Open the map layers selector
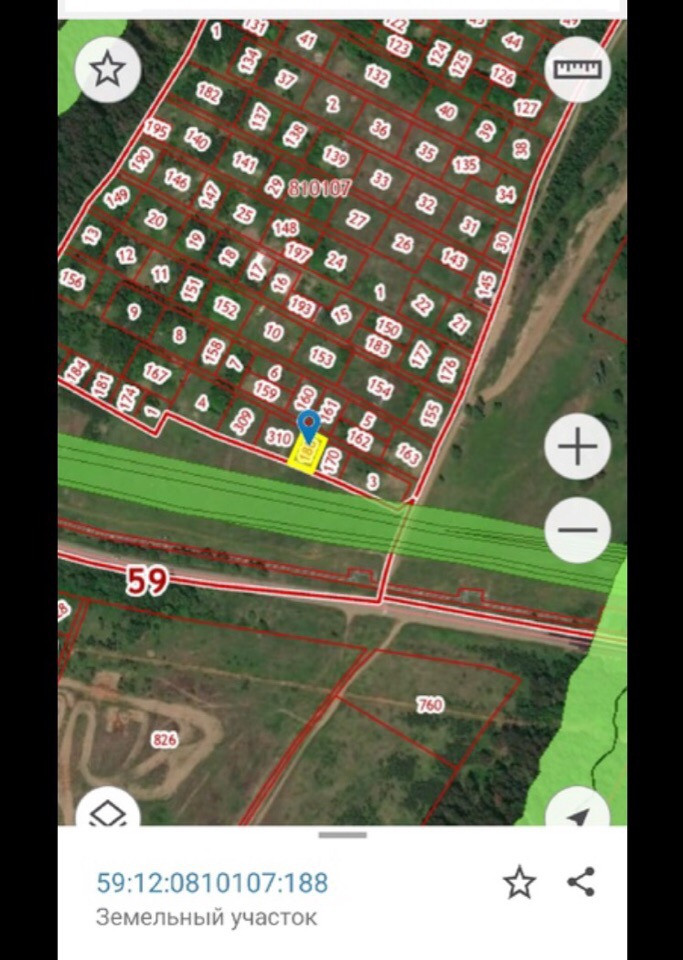 [x=107, y=812]
